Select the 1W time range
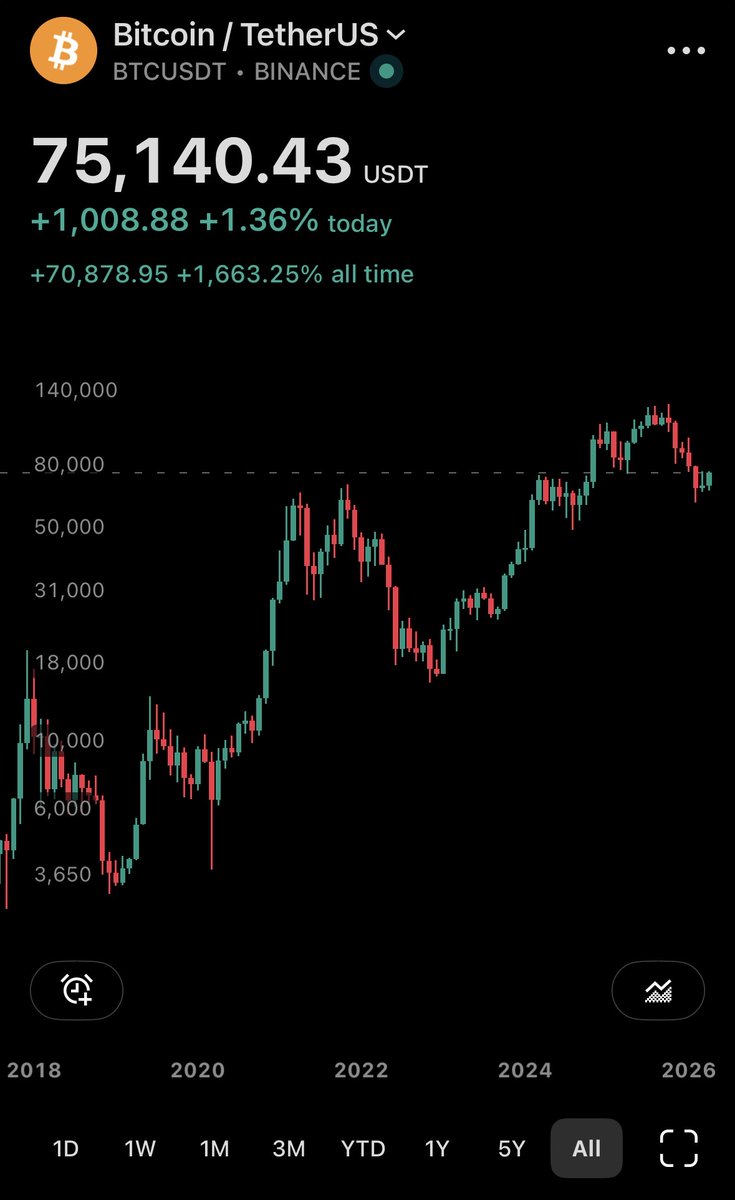The height and width of the screenshot is (1200, 735). [140, 1148]
